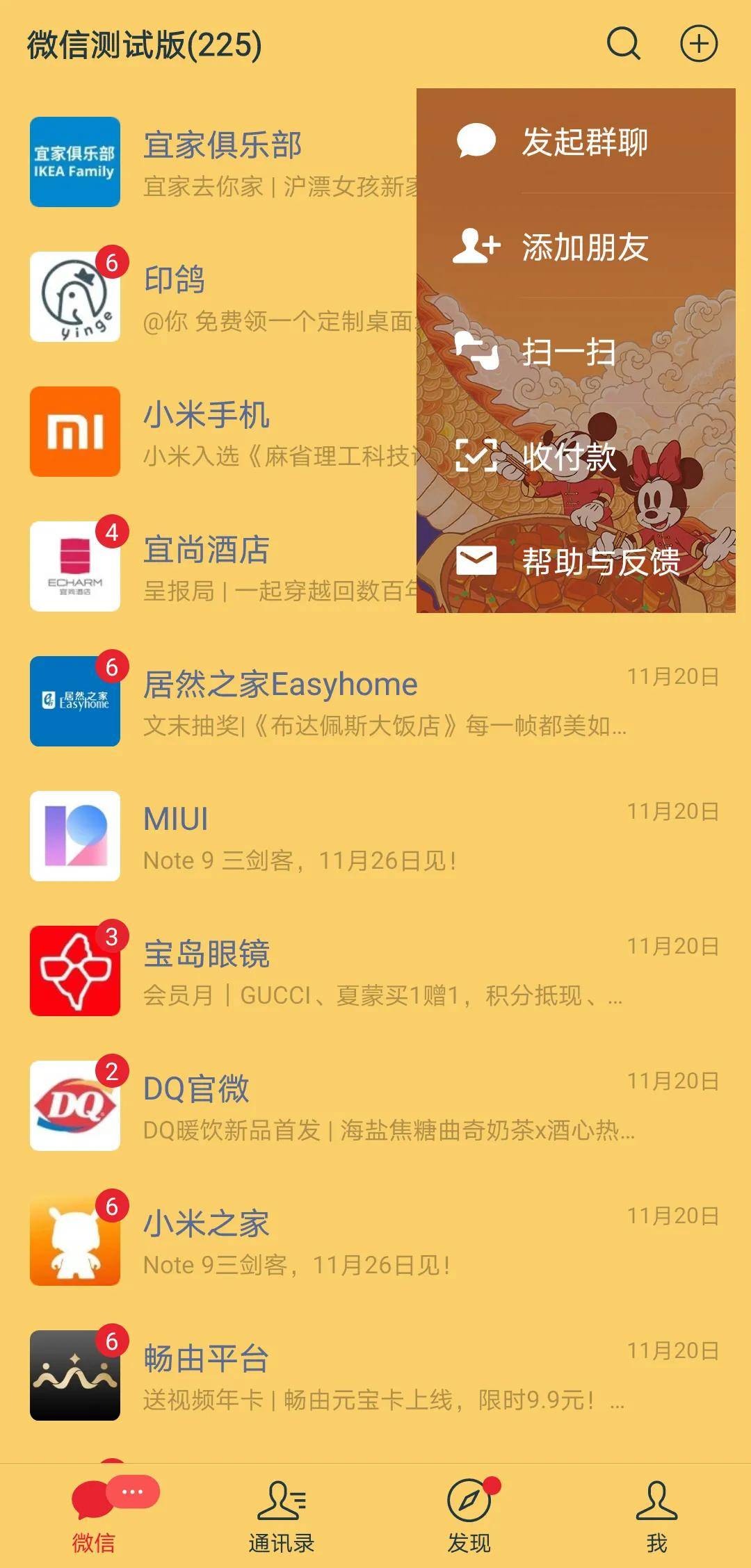The height and width of the screenshot is (1568, 751).
Task: Open the search magnifier icon
Action: [x=623, y=44]
